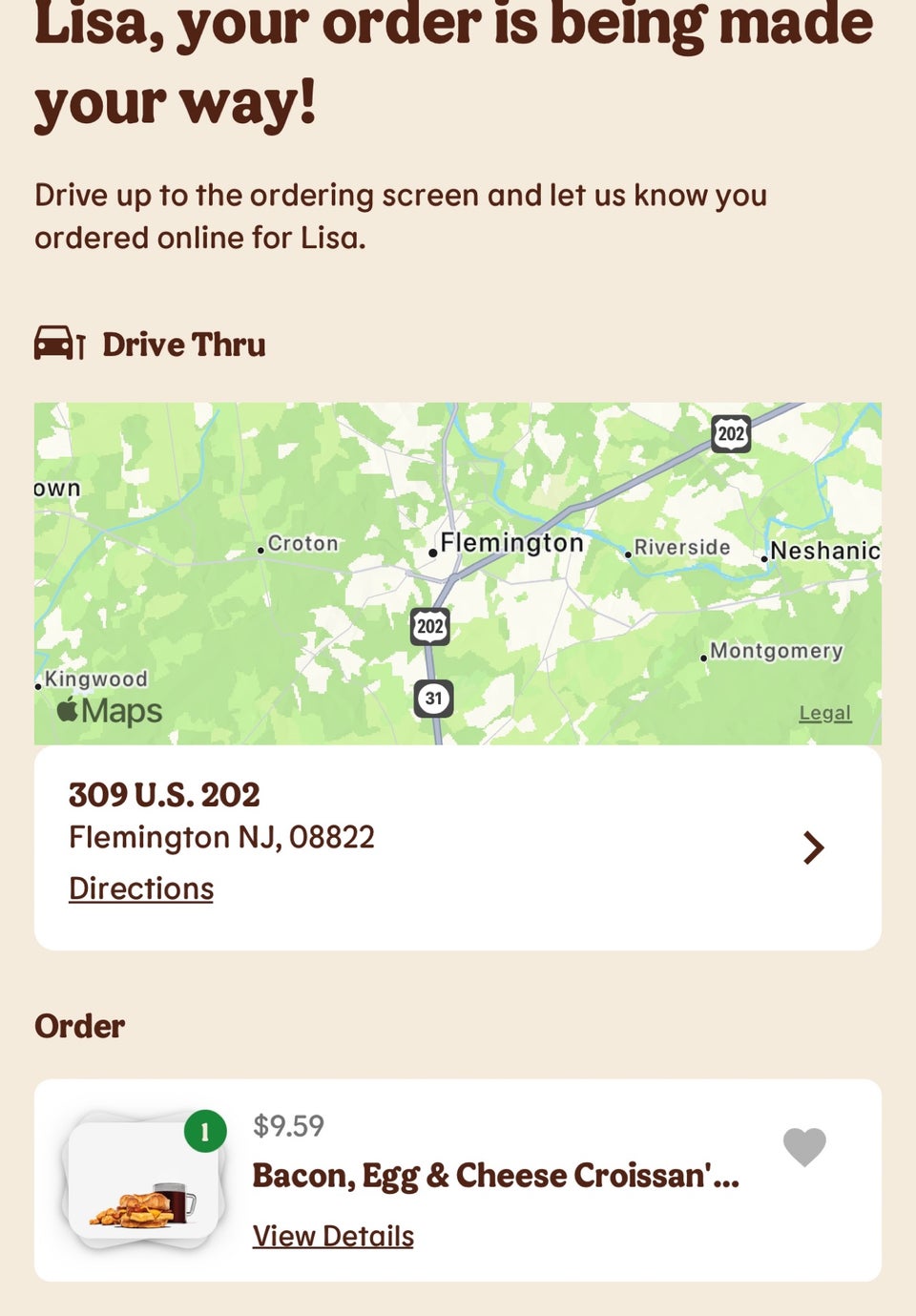Screen dimensions: 916x1316
Task: View details of the Bacon, Egg & Cheese order
Action: click(x=333, y=1236)
